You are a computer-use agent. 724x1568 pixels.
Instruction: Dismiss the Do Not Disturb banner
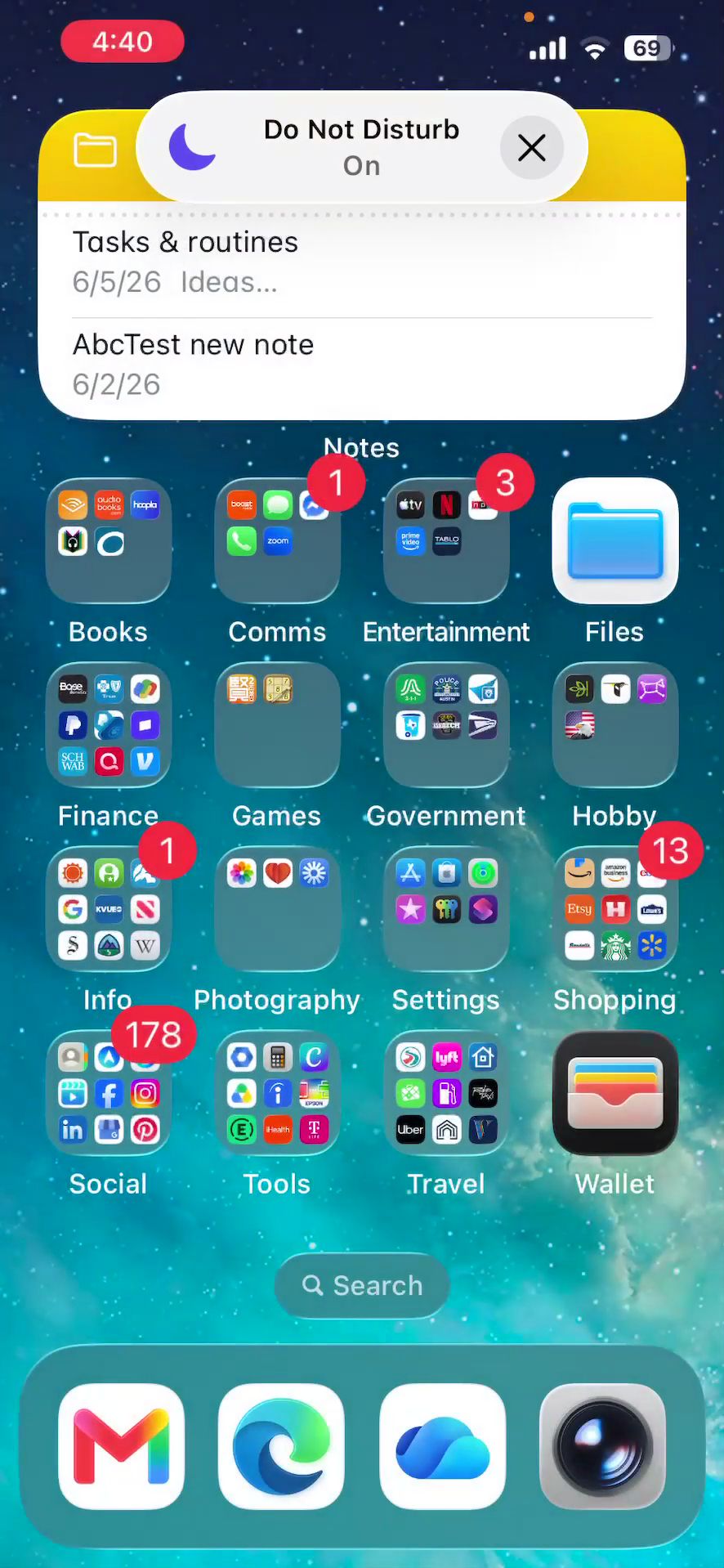pyautogui.click(x=532, y=148)
